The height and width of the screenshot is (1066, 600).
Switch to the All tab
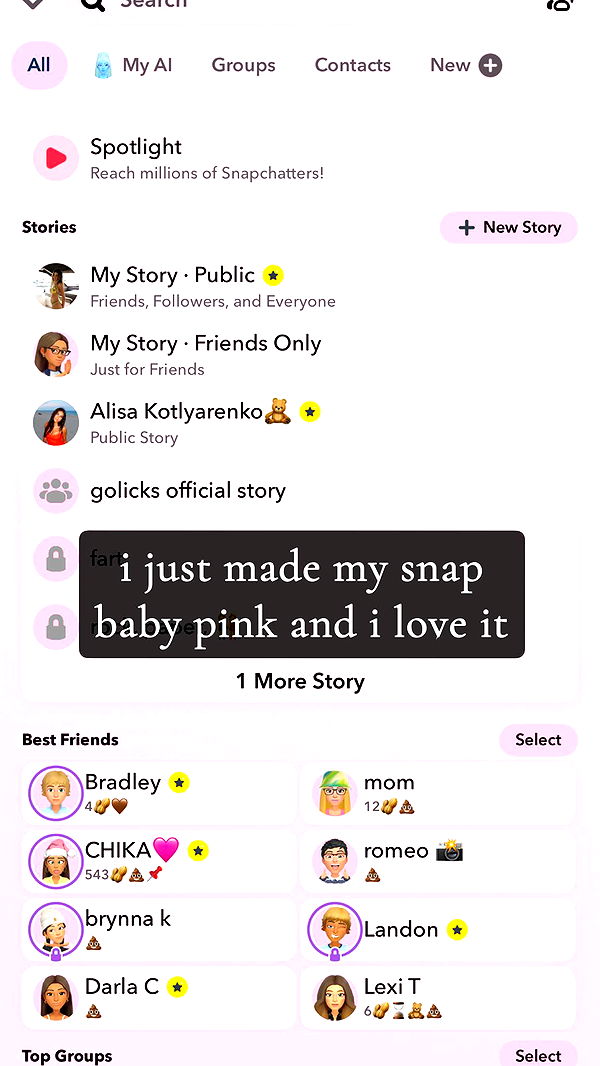pyautogui.click(x=39, y=65)
